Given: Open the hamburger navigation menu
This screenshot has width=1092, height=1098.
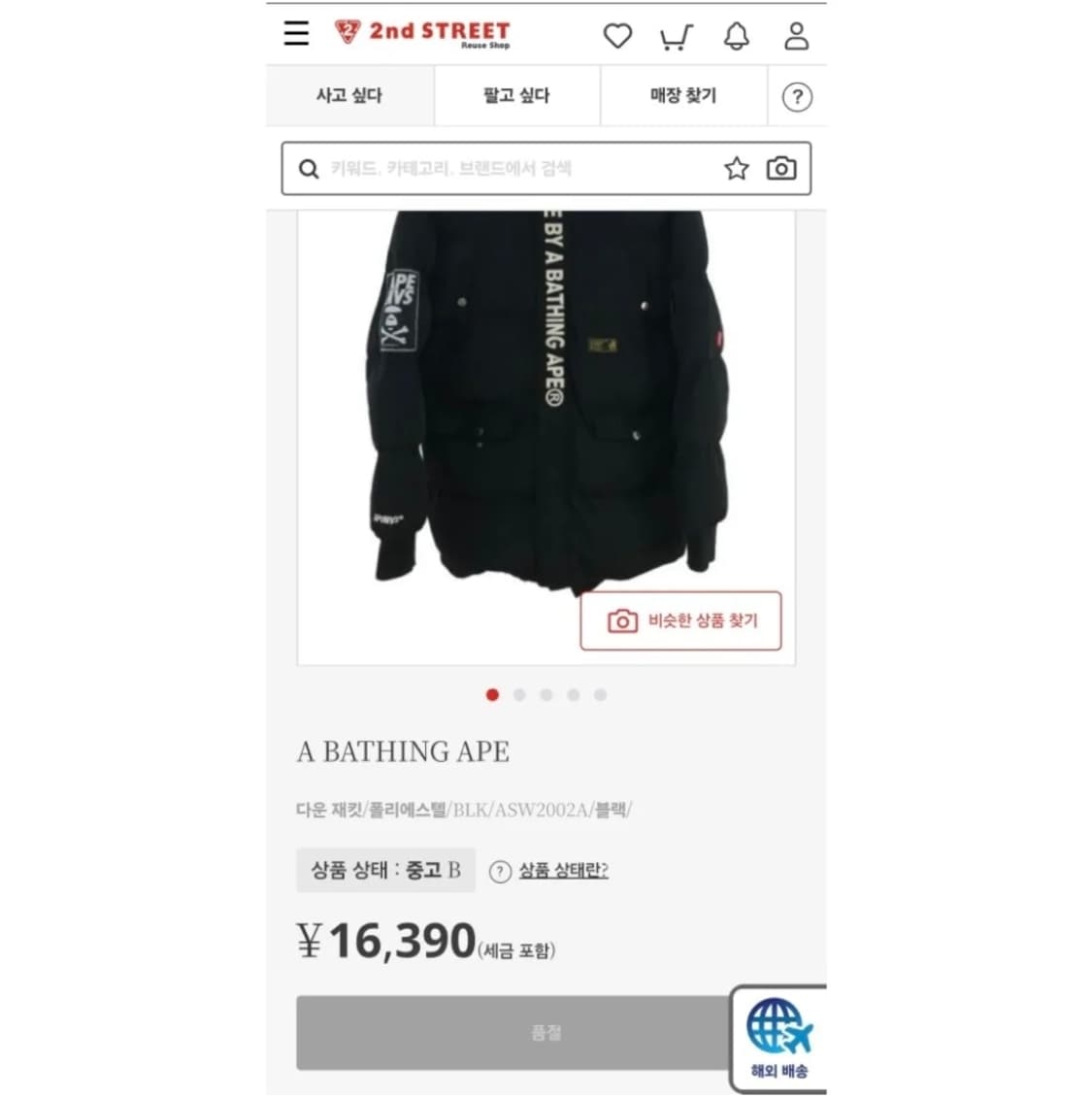Looking at the screenshot, I should point(296,34).
